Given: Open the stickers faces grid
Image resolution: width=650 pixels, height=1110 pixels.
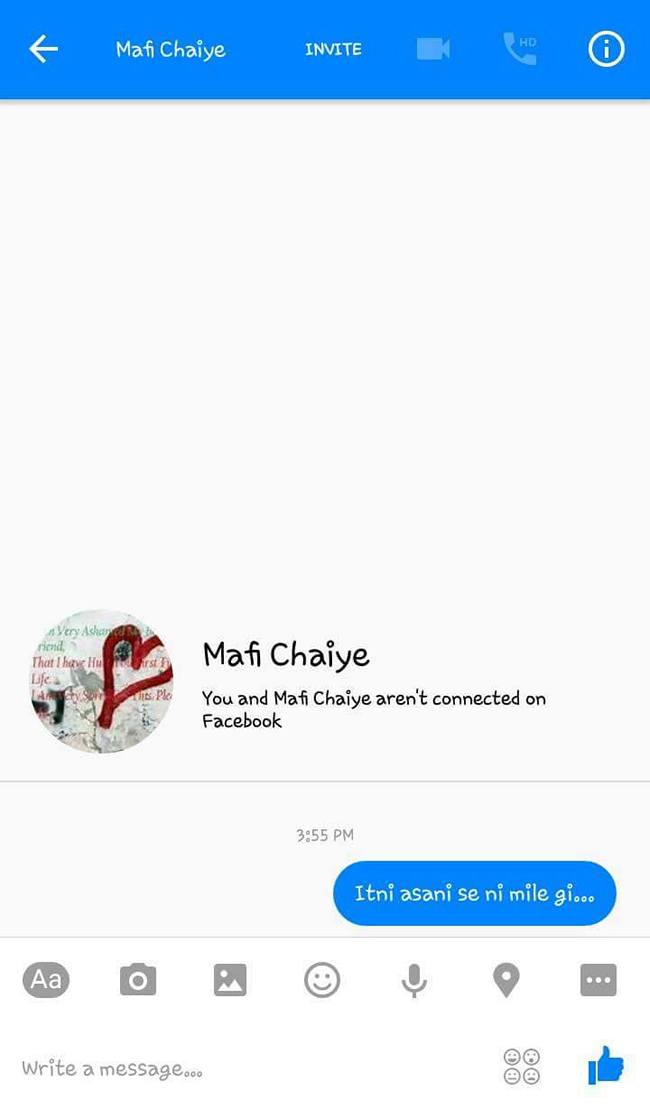Looking at the screenshot, I should point(521,1067).
